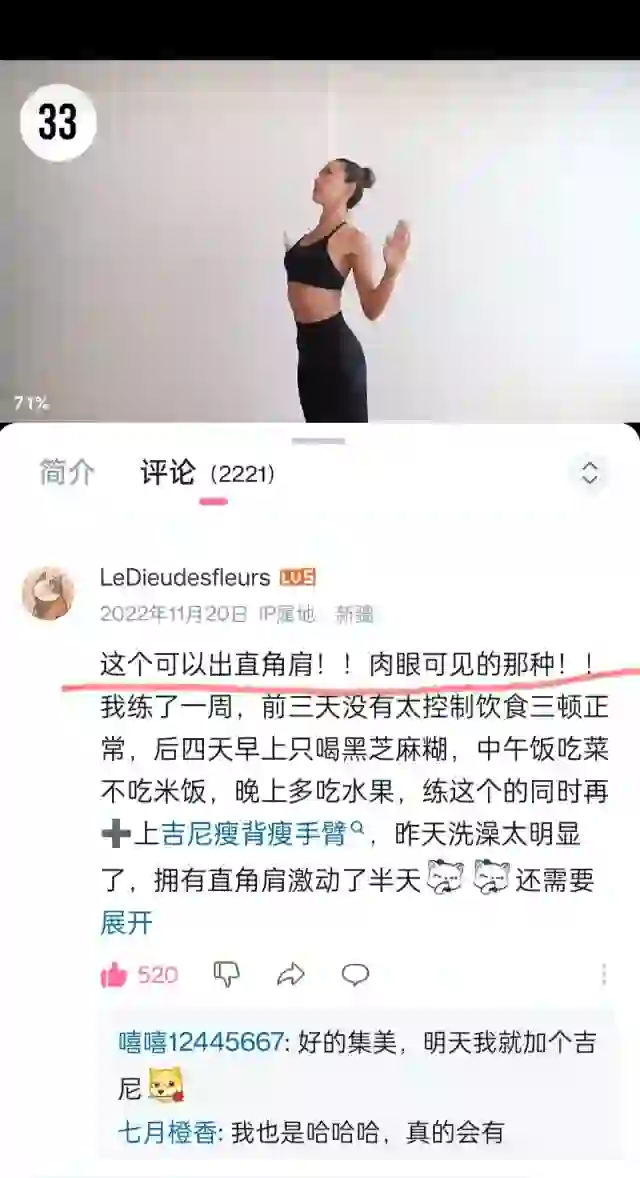Reply to the LeDieudesfleurs comment
640x1178 pixels.
coord(355,975)
